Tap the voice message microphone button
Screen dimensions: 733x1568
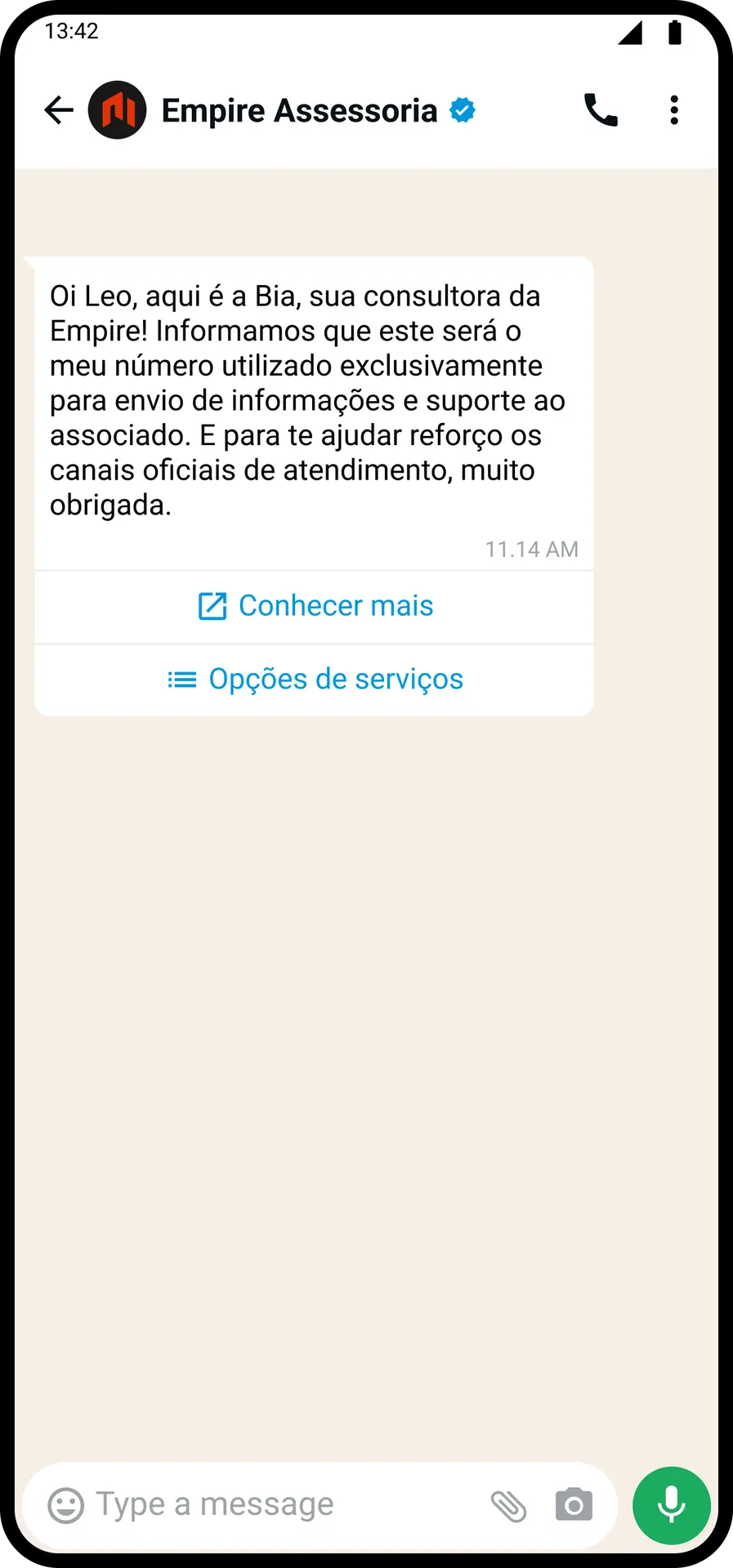click(x=672, y=1505)
